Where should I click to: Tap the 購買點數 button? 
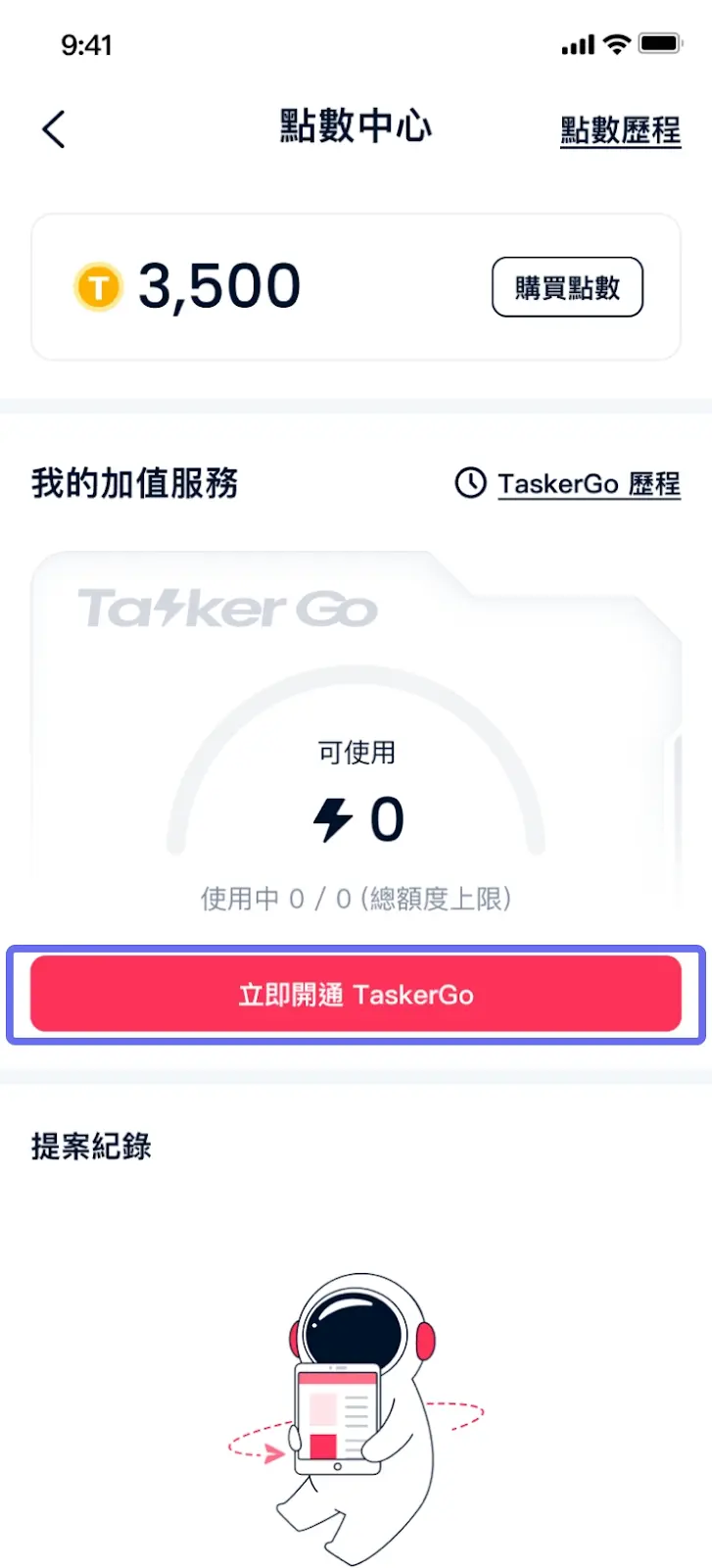coord(567,287)
